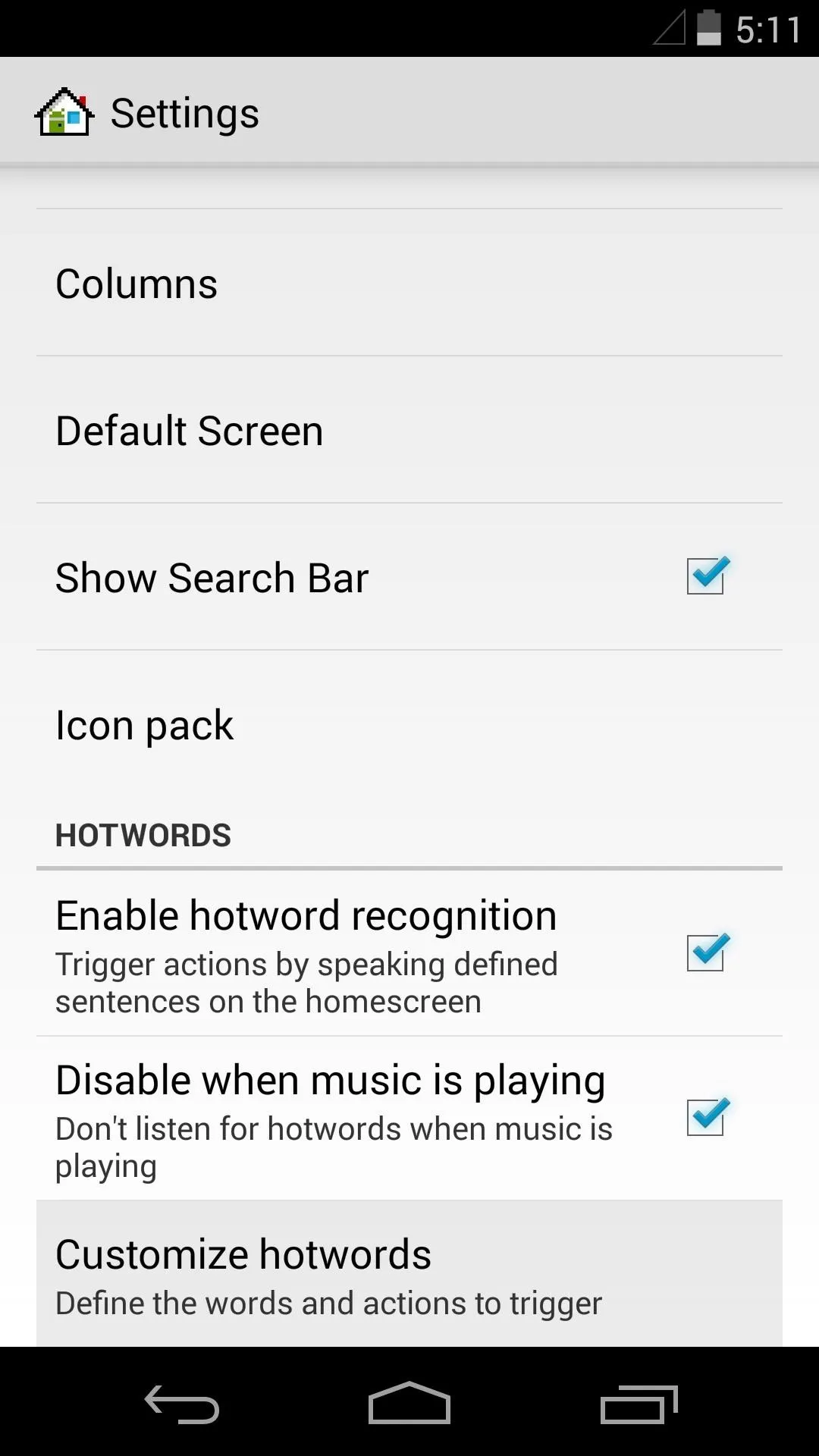Tap the system home button

click(409, 1403)
